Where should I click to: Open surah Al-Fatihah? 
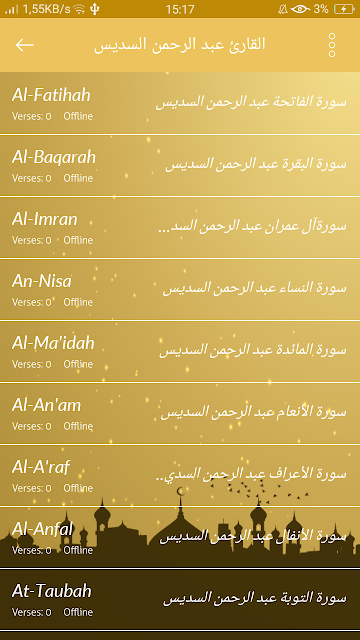pyautogui.click(x=180, y=103)
